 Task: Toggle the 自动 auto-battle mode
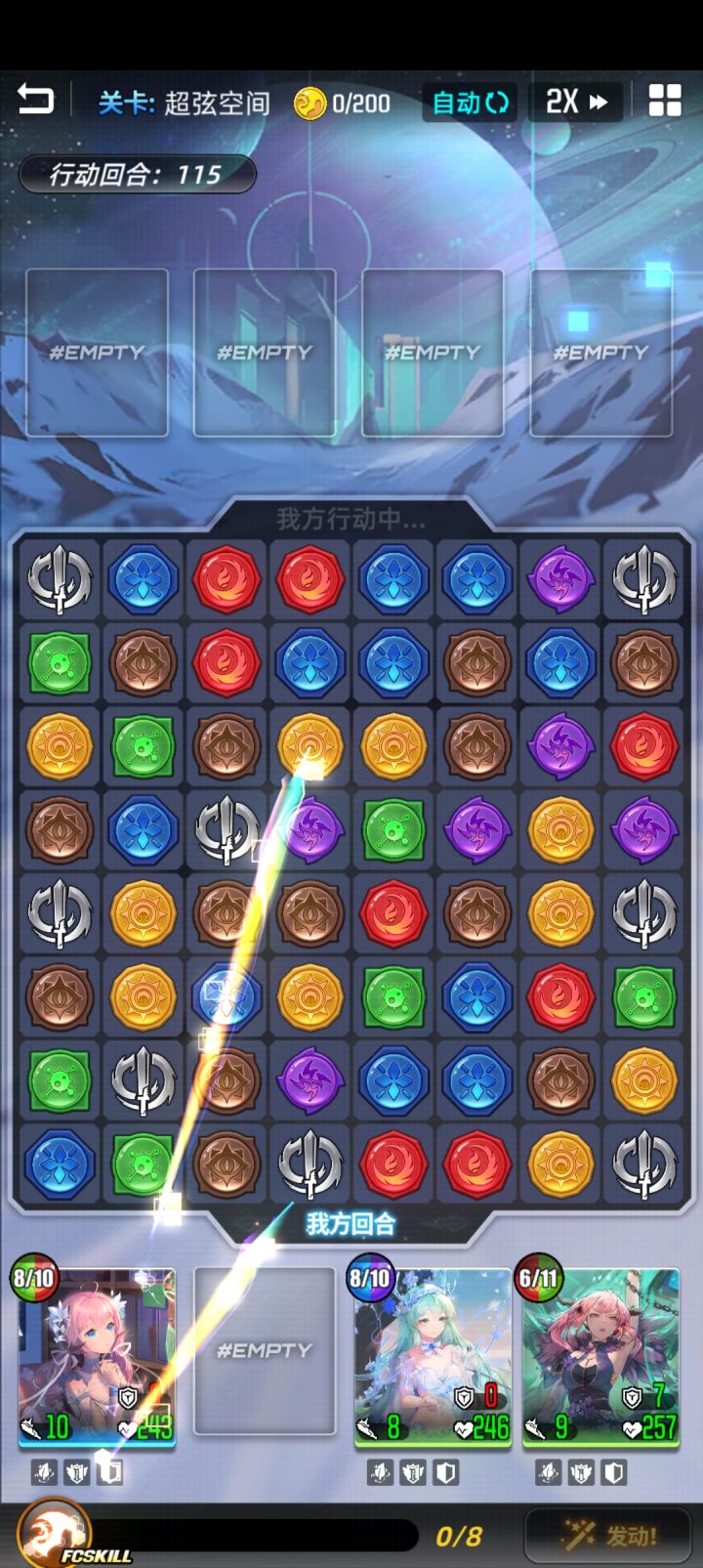tap(469, 103)
